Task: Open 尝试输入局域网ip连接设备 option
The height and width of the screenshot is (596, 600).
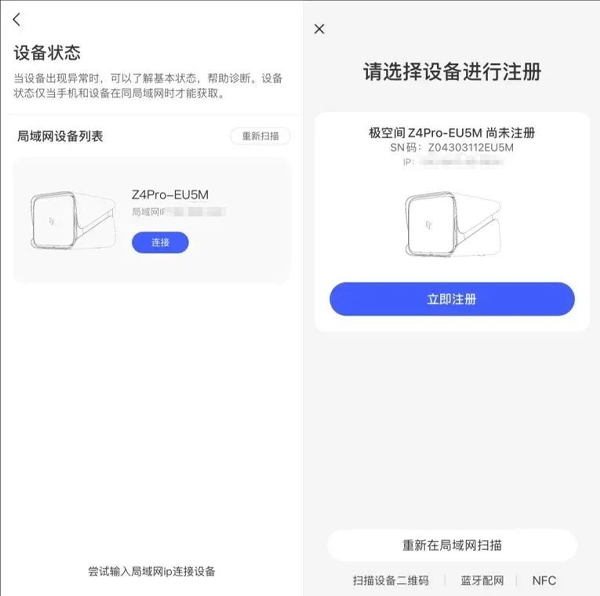Action: click(151, 571)
